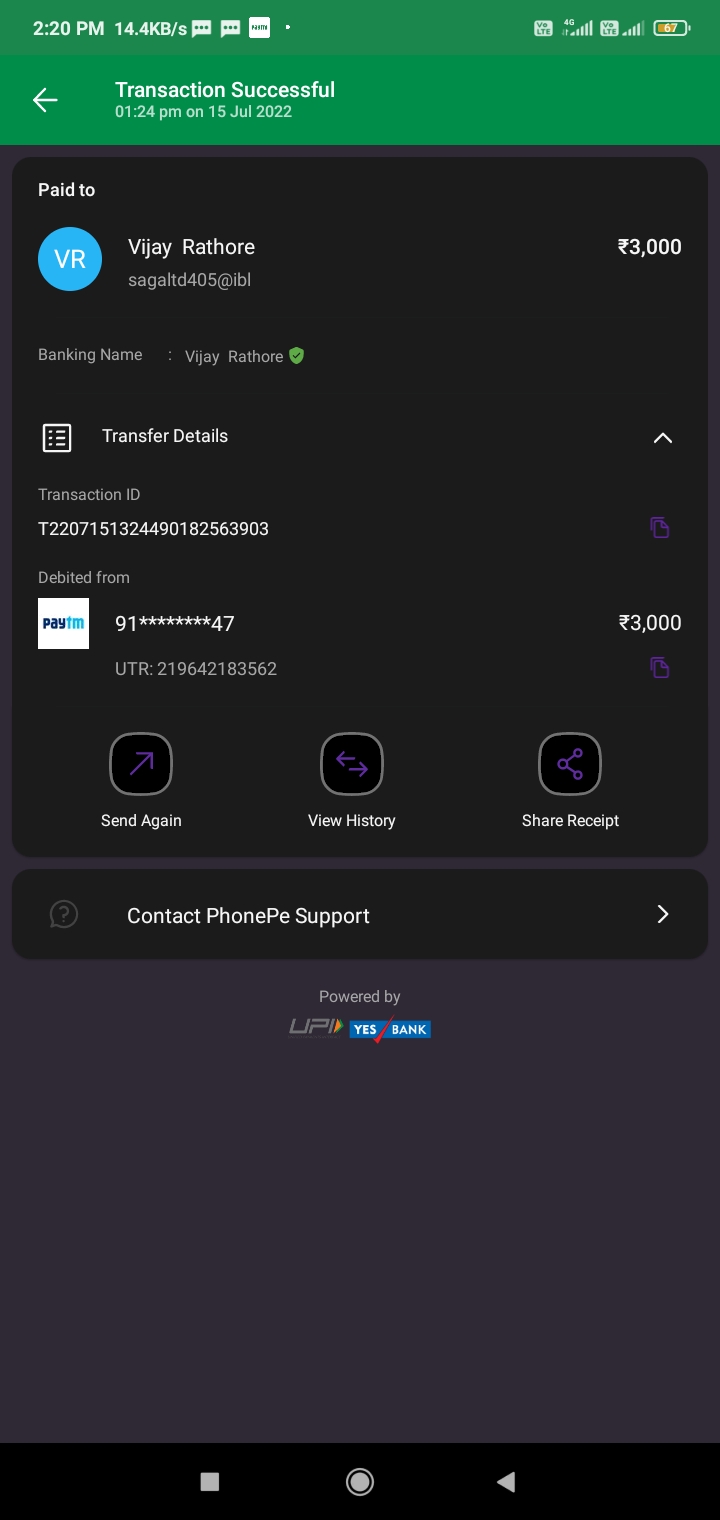Viewport: 720px width, 1520px height.
Task: Tap Send Again to repeat payment
Action: 141,765
